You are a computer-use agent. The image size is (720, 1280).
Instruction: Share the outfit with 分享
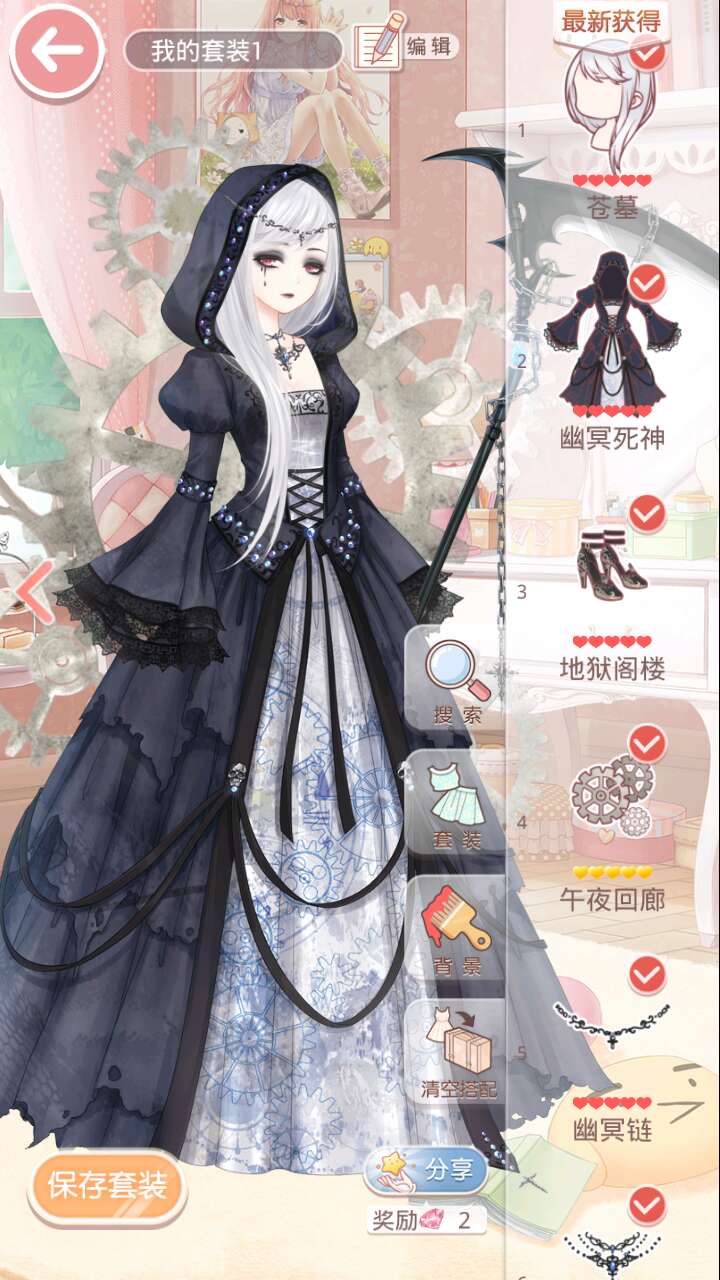[x=430, y=1171]
